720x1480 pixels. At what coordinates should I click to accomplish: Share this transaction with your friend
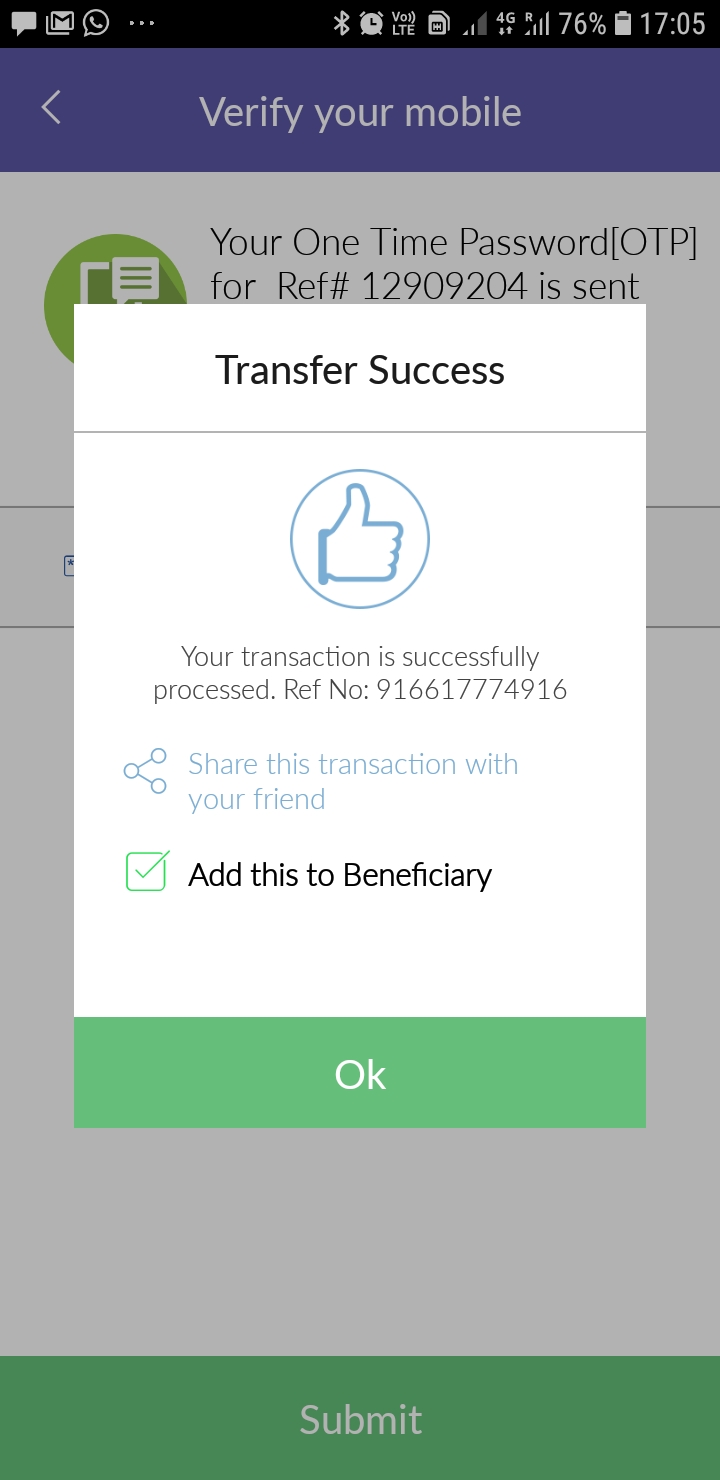pos(321,781)
